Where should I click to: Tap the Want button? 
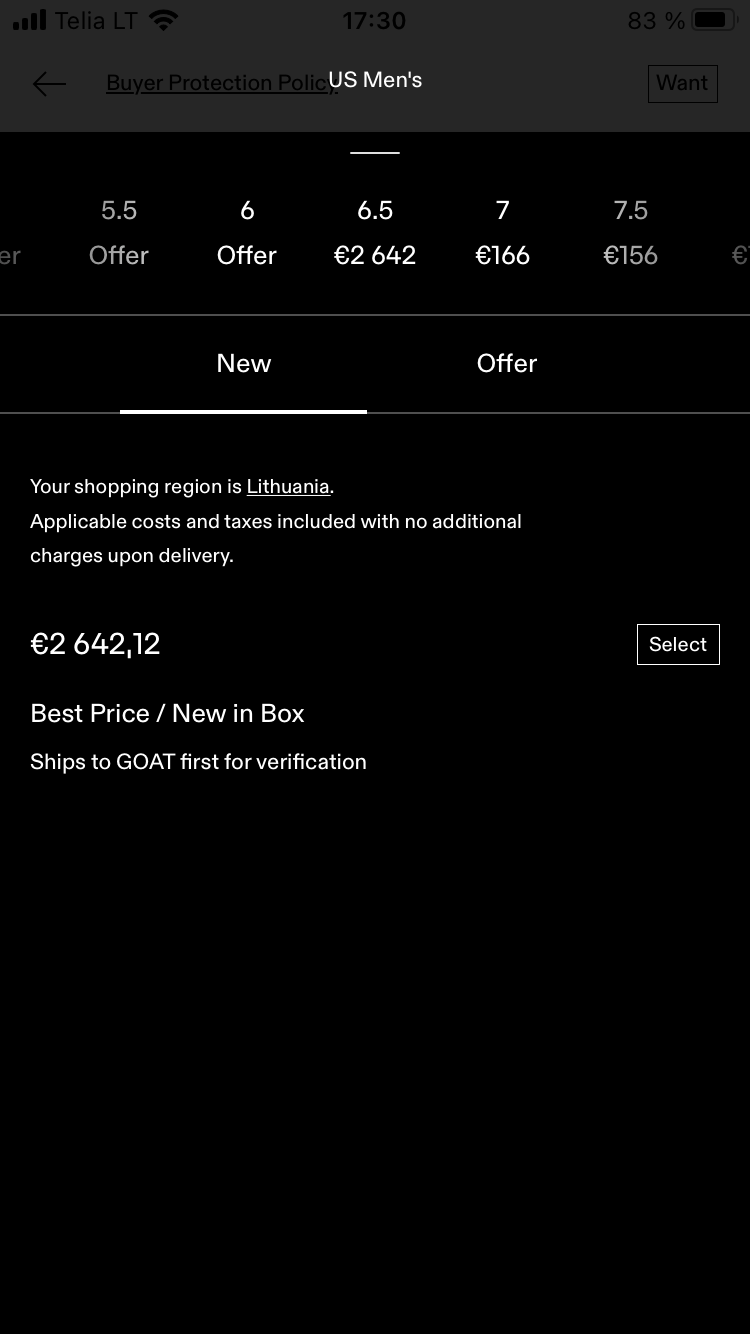(683, 83)
